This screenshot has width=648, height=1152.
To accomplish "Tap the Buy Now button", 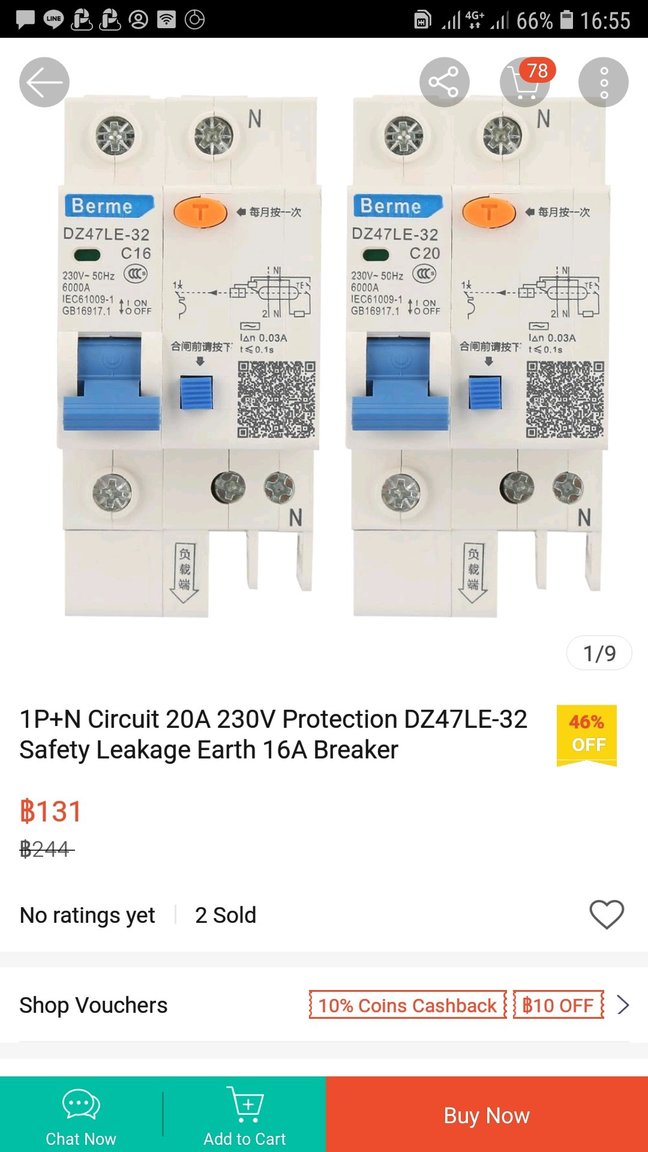I will pyautogui.click(x=487, y=1116).
